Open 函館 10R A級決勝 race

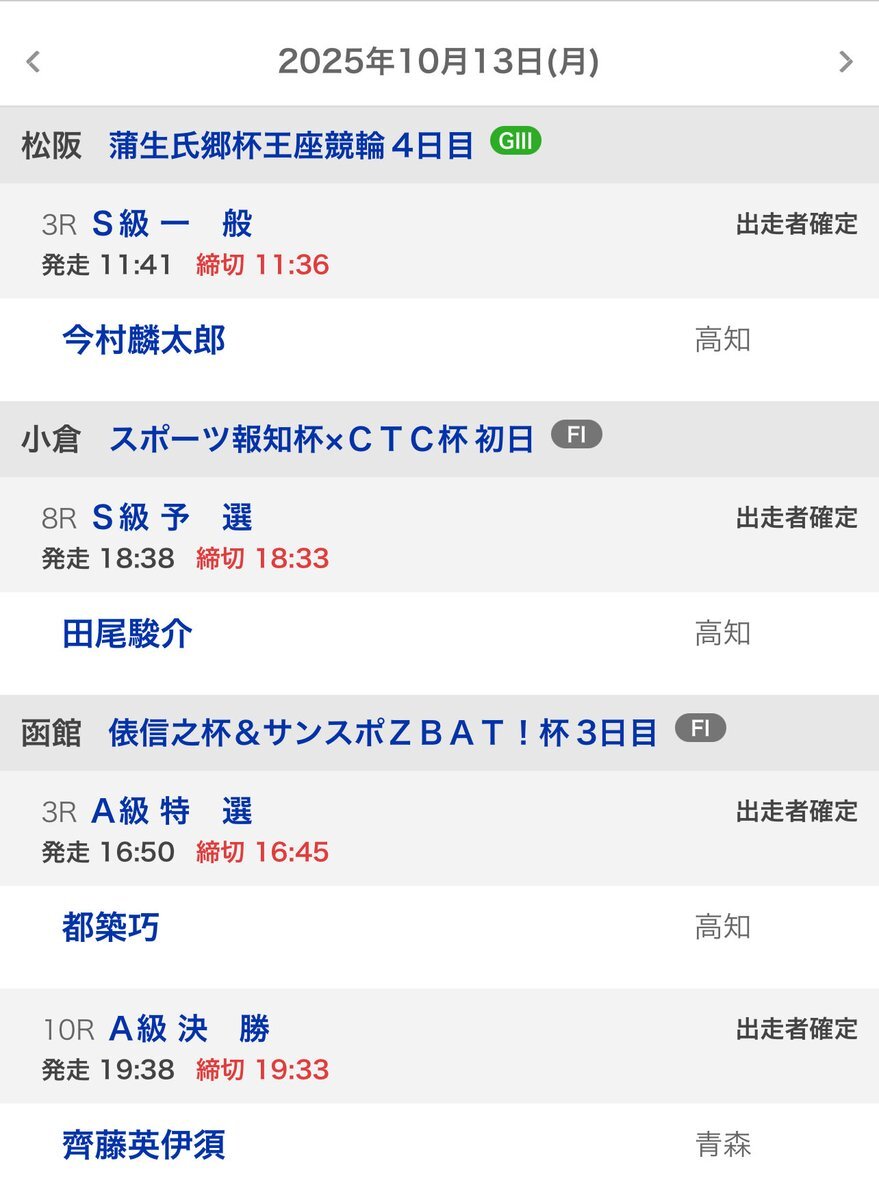(189, 1029)
